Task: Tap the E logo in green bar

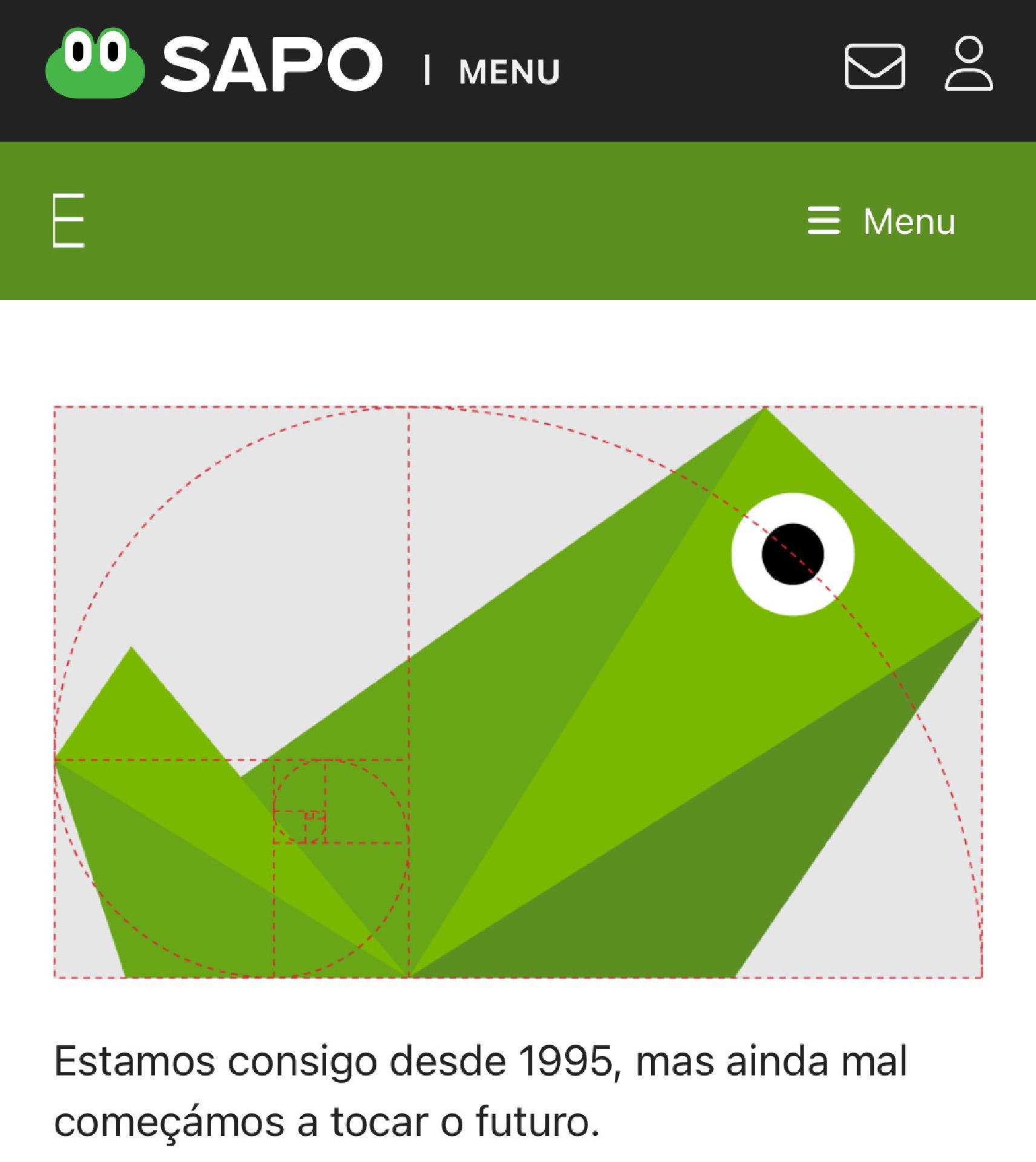Action: [x=68, y=220]
